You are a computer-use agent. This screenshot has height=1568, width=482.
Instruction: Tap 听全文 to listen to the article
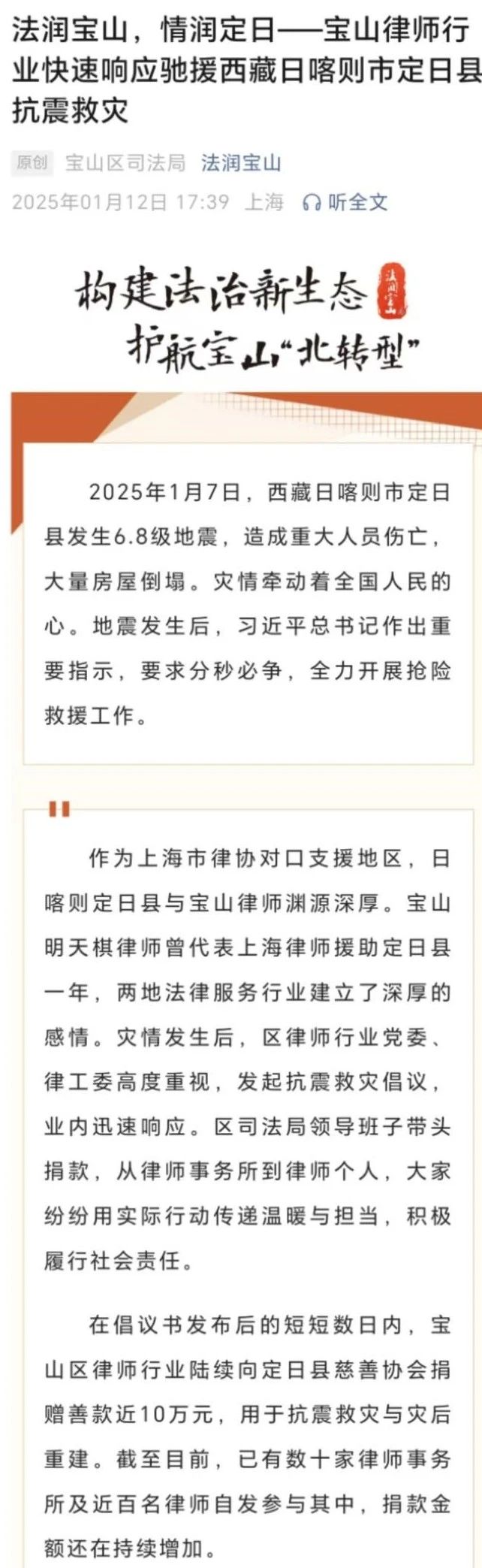pyautogui.click(x=346, y=201)
